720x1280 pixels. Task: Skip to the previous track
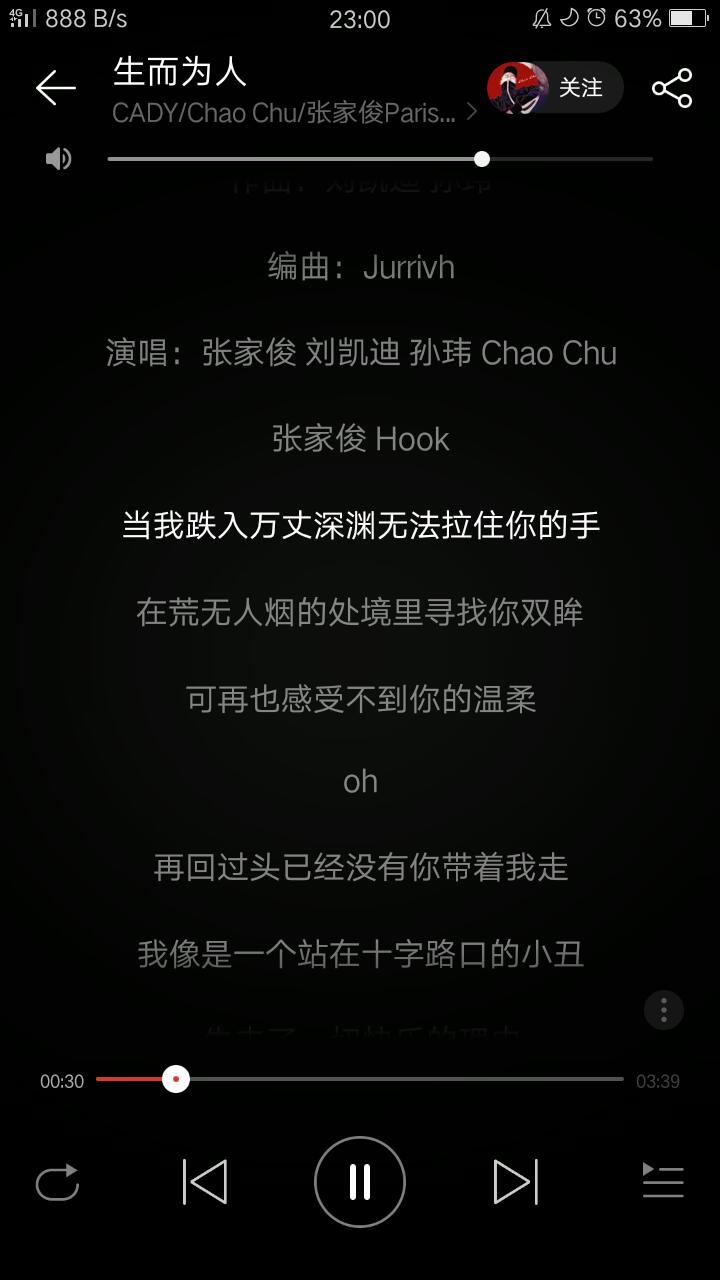click(205, 1182)
